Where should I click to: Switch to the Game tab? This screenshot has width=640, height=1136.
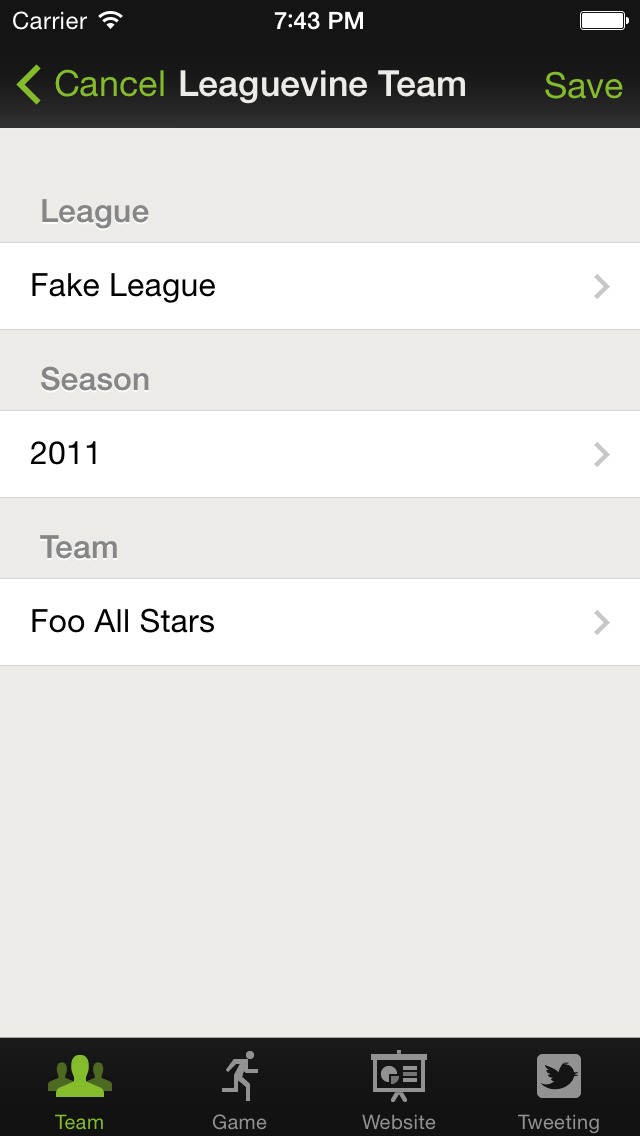point(240,1089)
